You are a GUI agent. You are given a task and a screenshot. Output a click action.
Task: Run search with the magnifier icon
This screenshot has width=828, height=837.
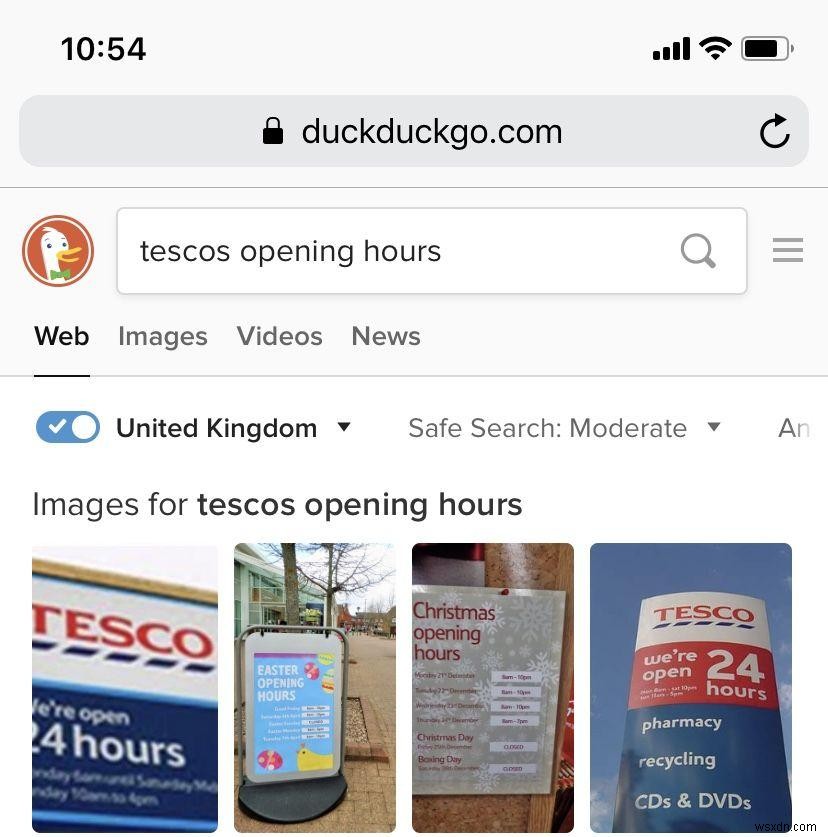tap(698, 251)
